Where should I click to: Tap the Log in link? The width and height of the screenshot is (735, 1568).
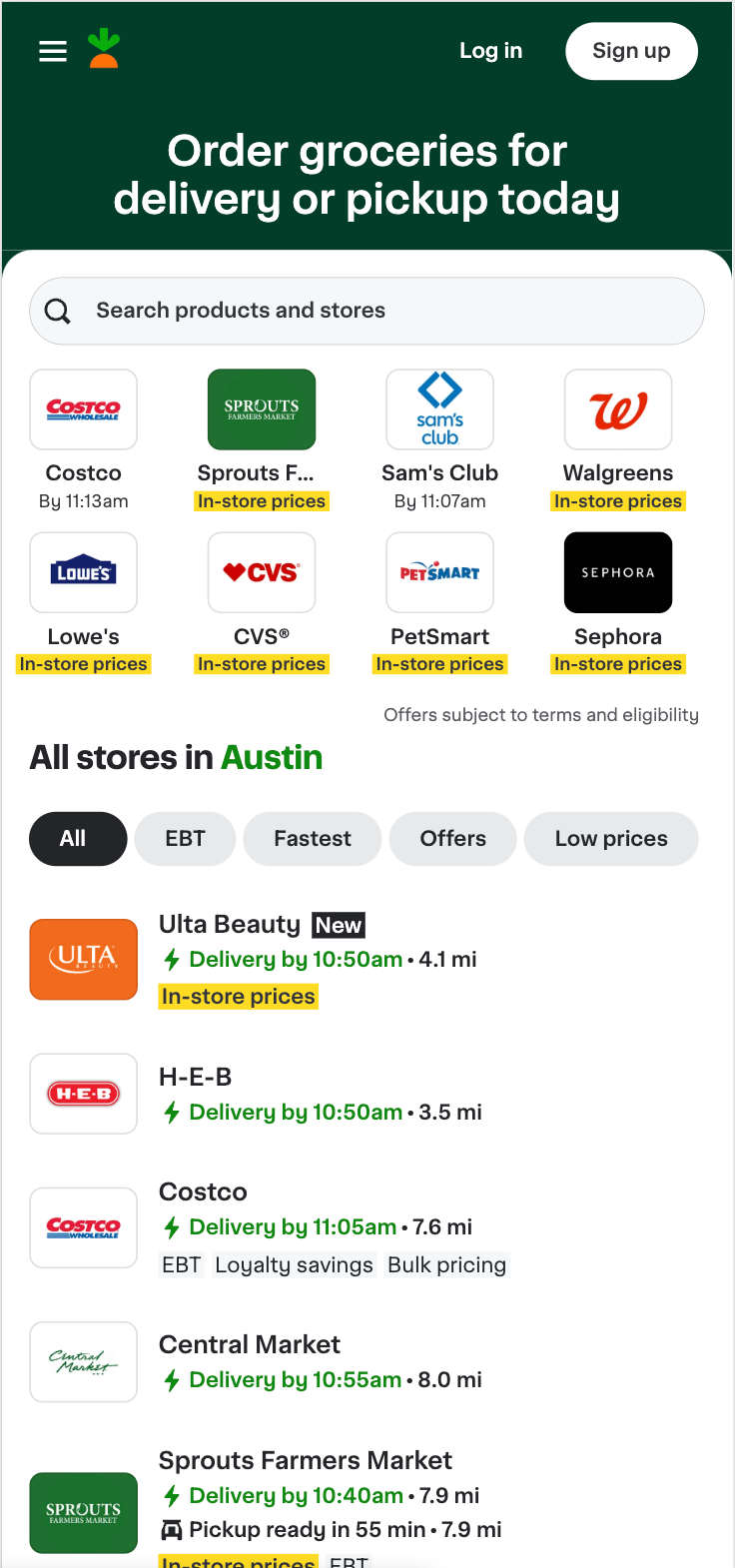point(490,51)
